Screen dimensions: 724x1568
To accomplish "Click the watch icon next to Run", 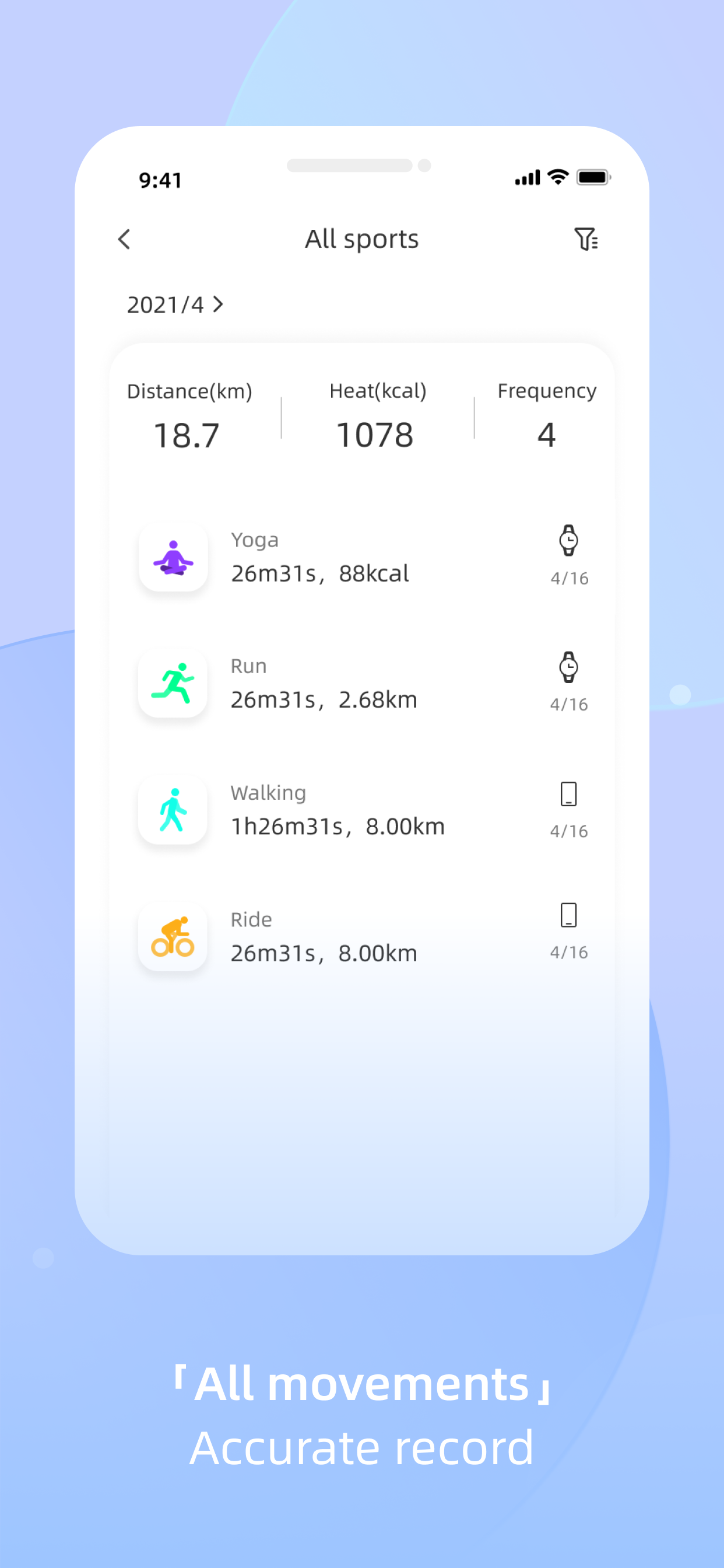I will [x=568, y=668].
